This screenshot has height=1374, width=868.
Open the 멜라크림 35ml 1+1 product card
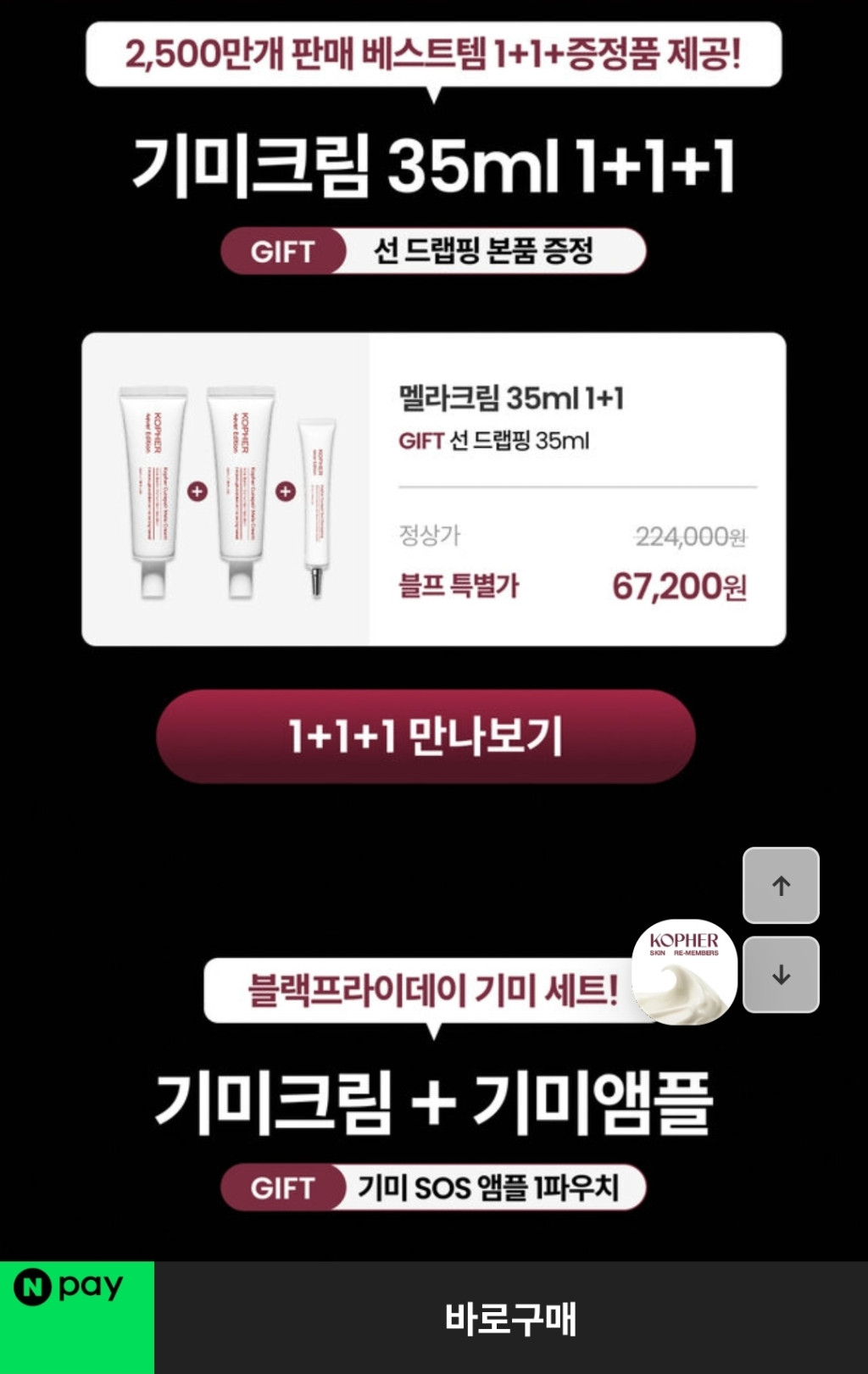click(x=433, y=489)
